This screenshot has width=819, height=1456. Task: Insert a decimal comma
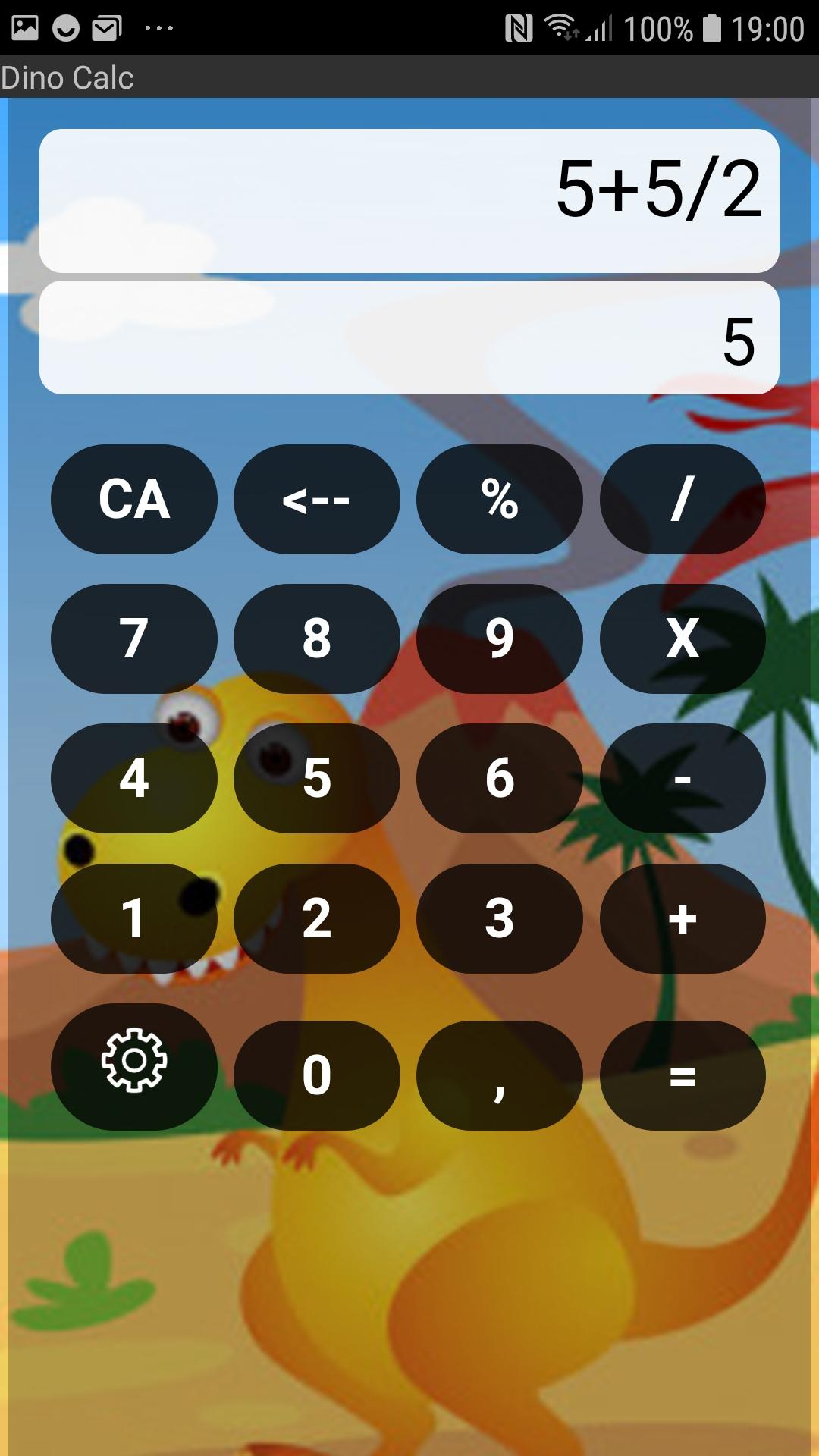click(500, 1075)
